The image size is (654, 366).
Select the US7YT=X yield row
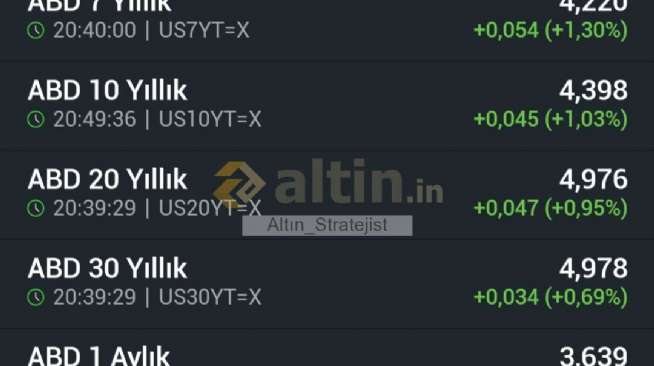[327, 30]
